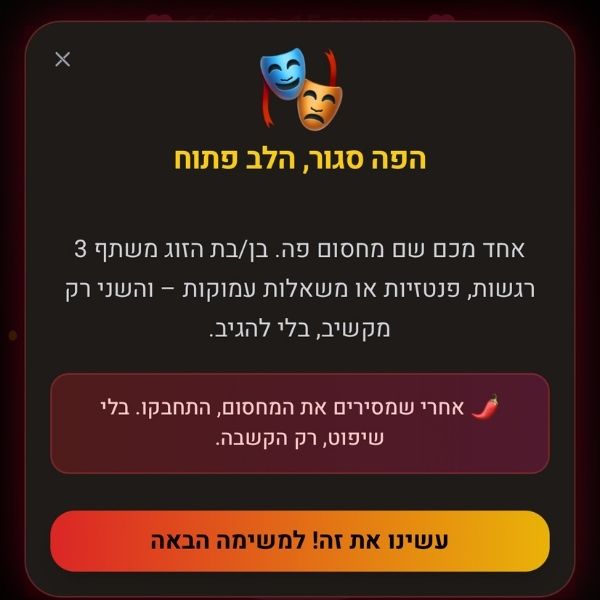Tap 'עשינו את זה! למשימה הבאה' button
The image size is (600, 600).
coord(299,541)
